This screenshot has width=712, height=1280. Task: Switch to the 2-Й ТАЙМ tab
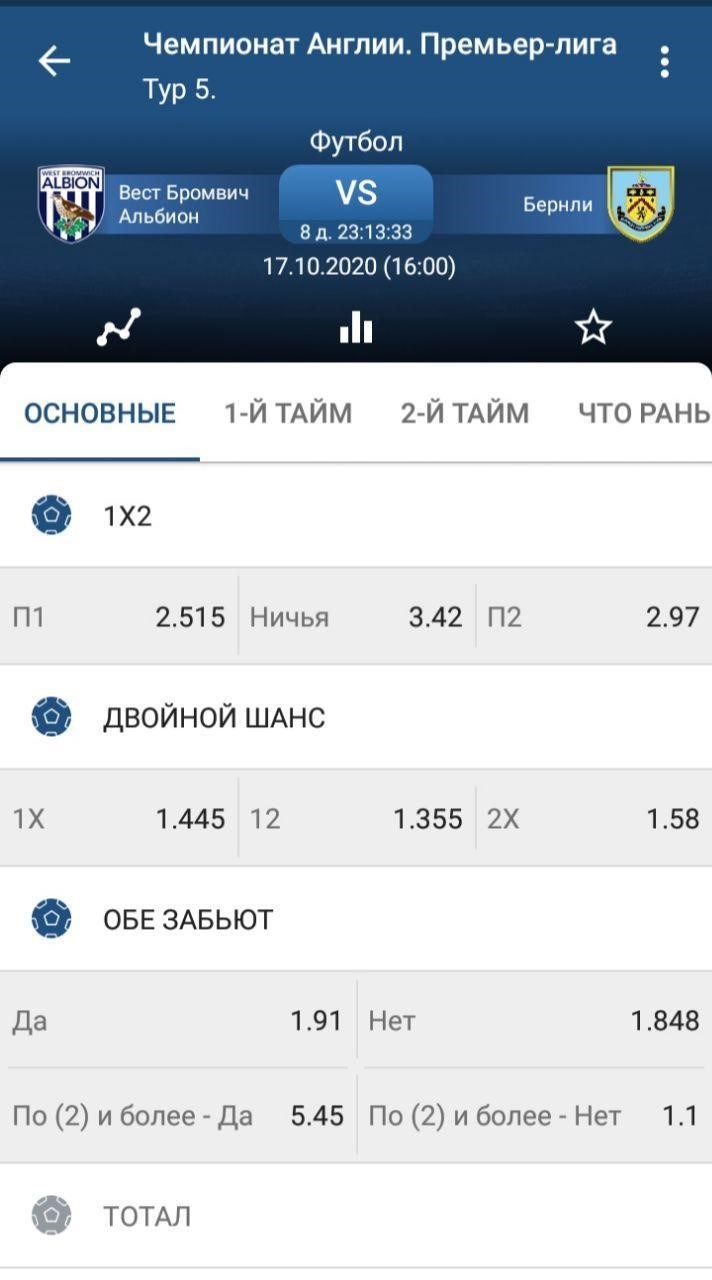(x=465, y=413)
